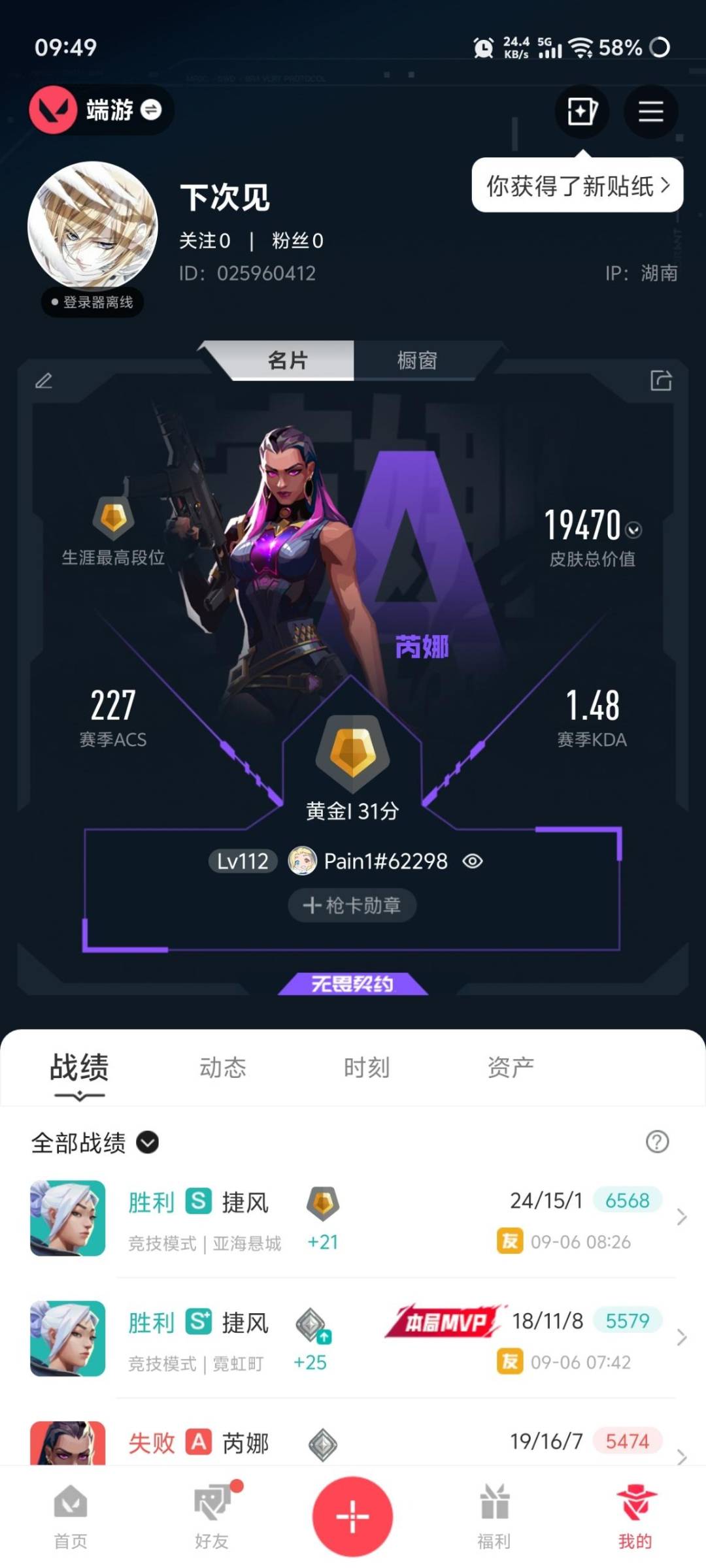
Task: Edit the card with the pencil icon
Action: coord(44,380)
